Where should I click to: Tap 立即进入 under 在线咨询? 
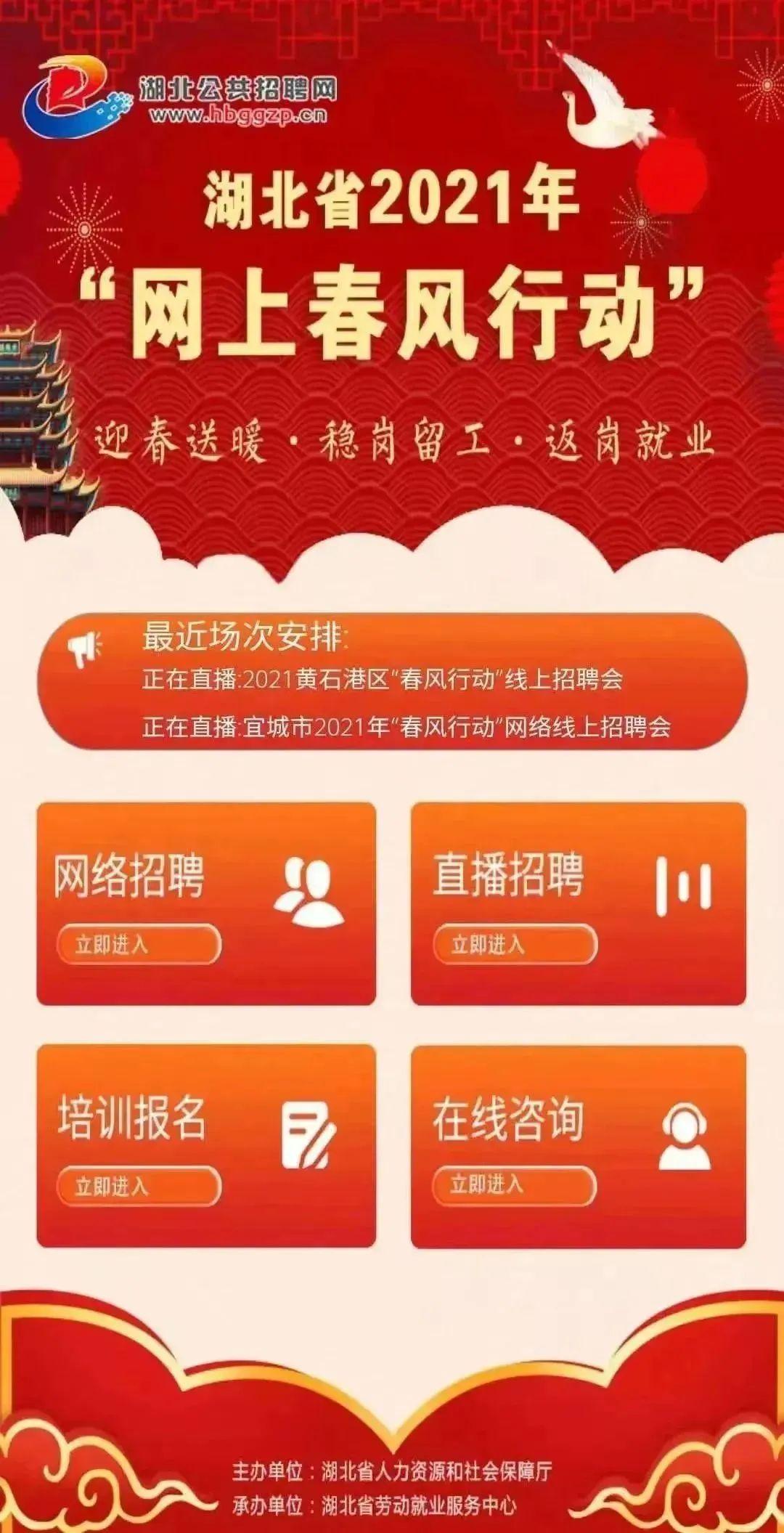514,1184
